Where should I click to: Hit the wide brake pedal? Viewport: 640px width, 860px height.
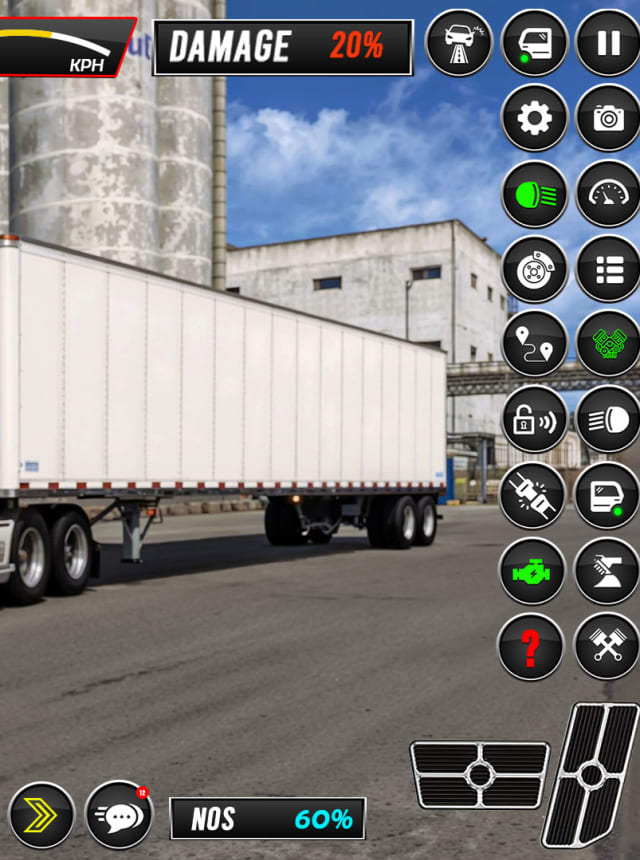[x=479, y=774]
